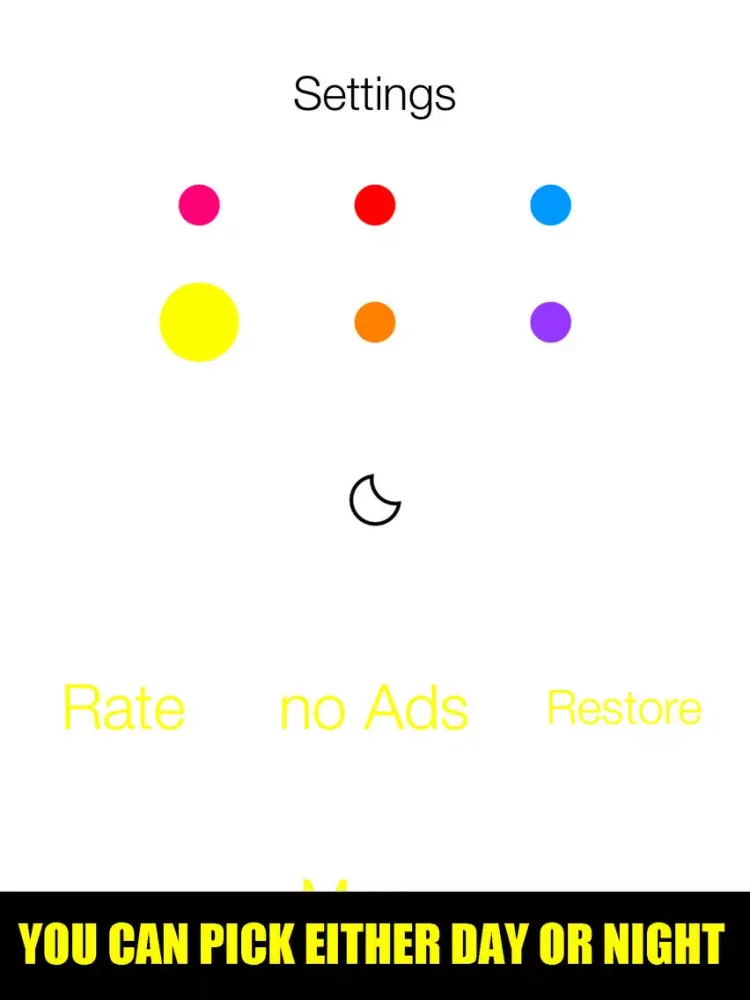Select the yellow color dot
This screenshot has height=1000, width=750.
click(x=199, y=322)
